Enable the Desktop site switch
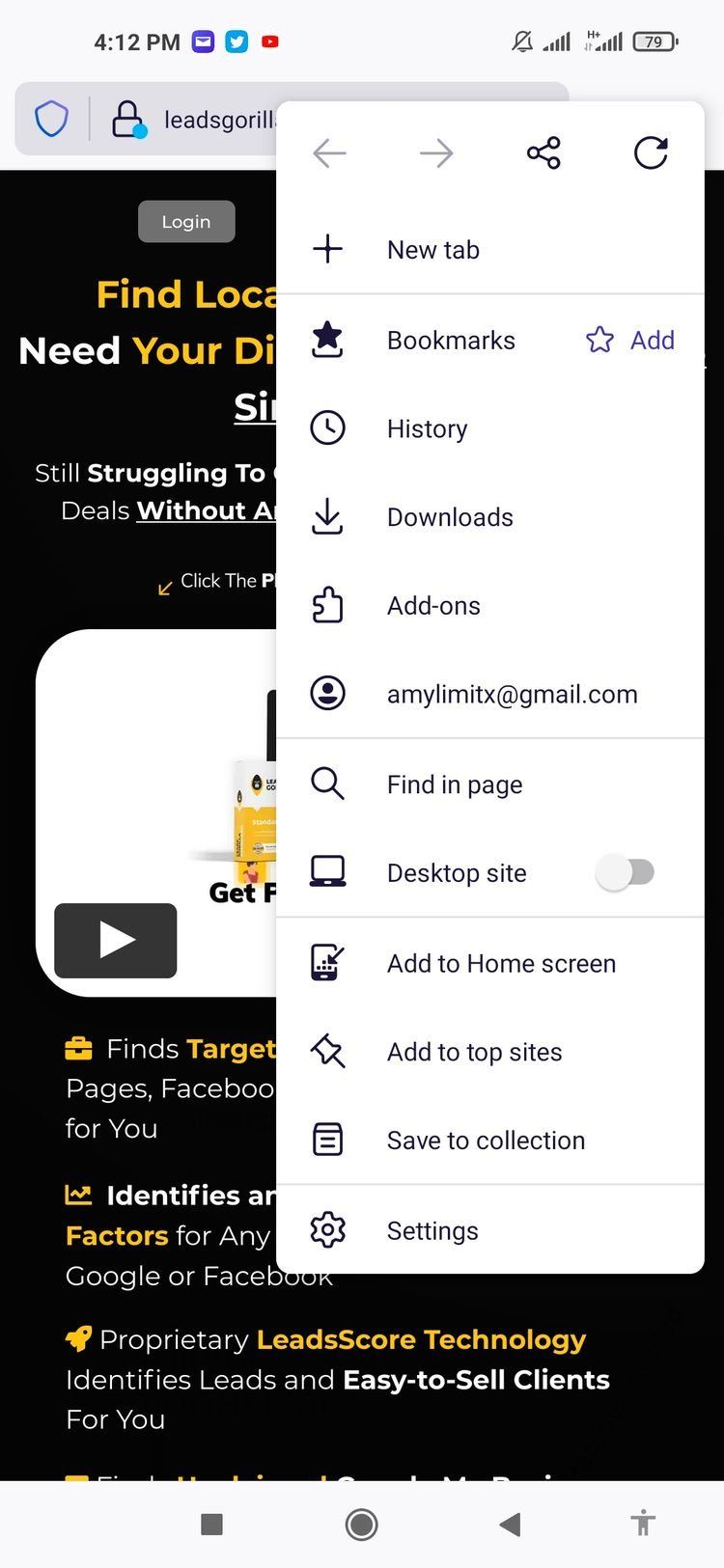724x1568 pixels. 626,872
